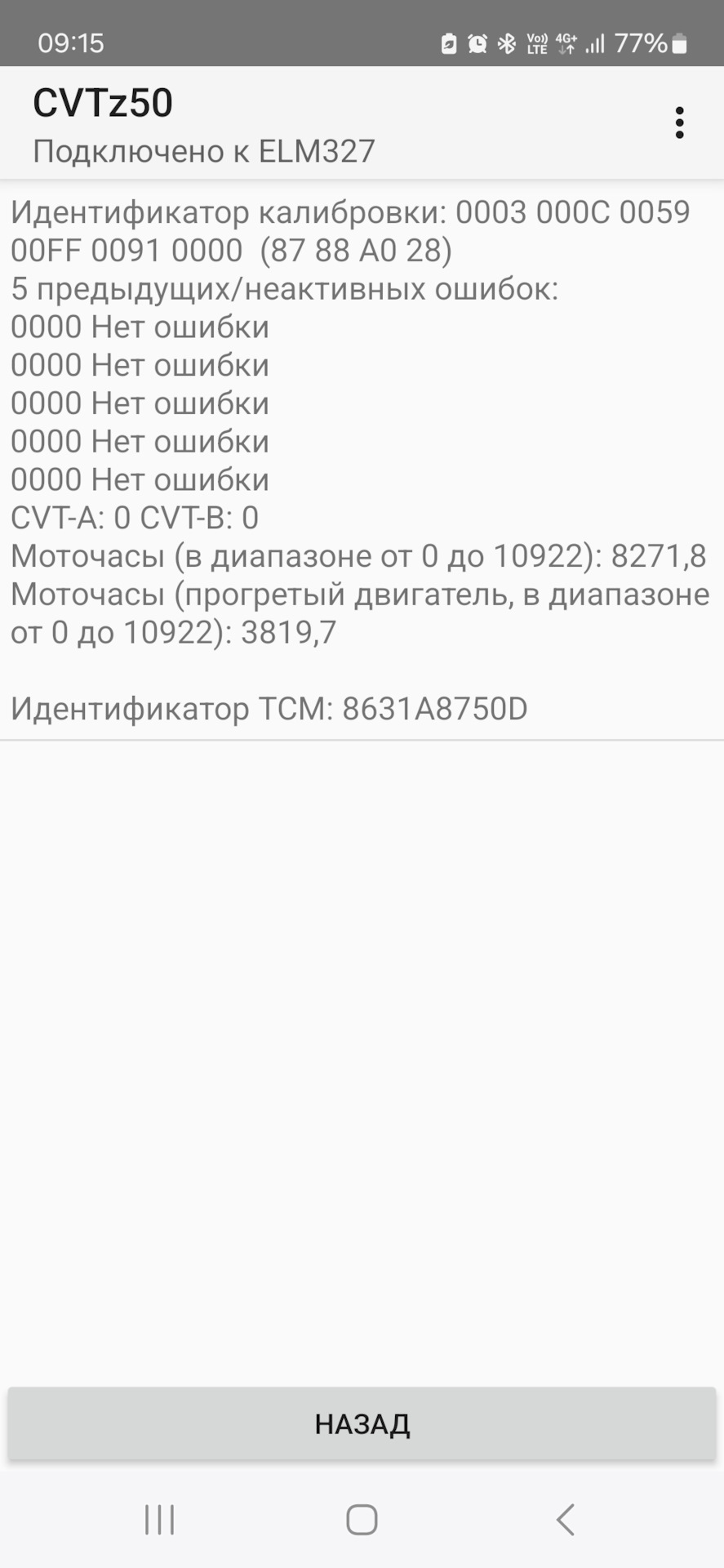
Task: Tap the Android back arrow button
Action: tap(565, 1520)
